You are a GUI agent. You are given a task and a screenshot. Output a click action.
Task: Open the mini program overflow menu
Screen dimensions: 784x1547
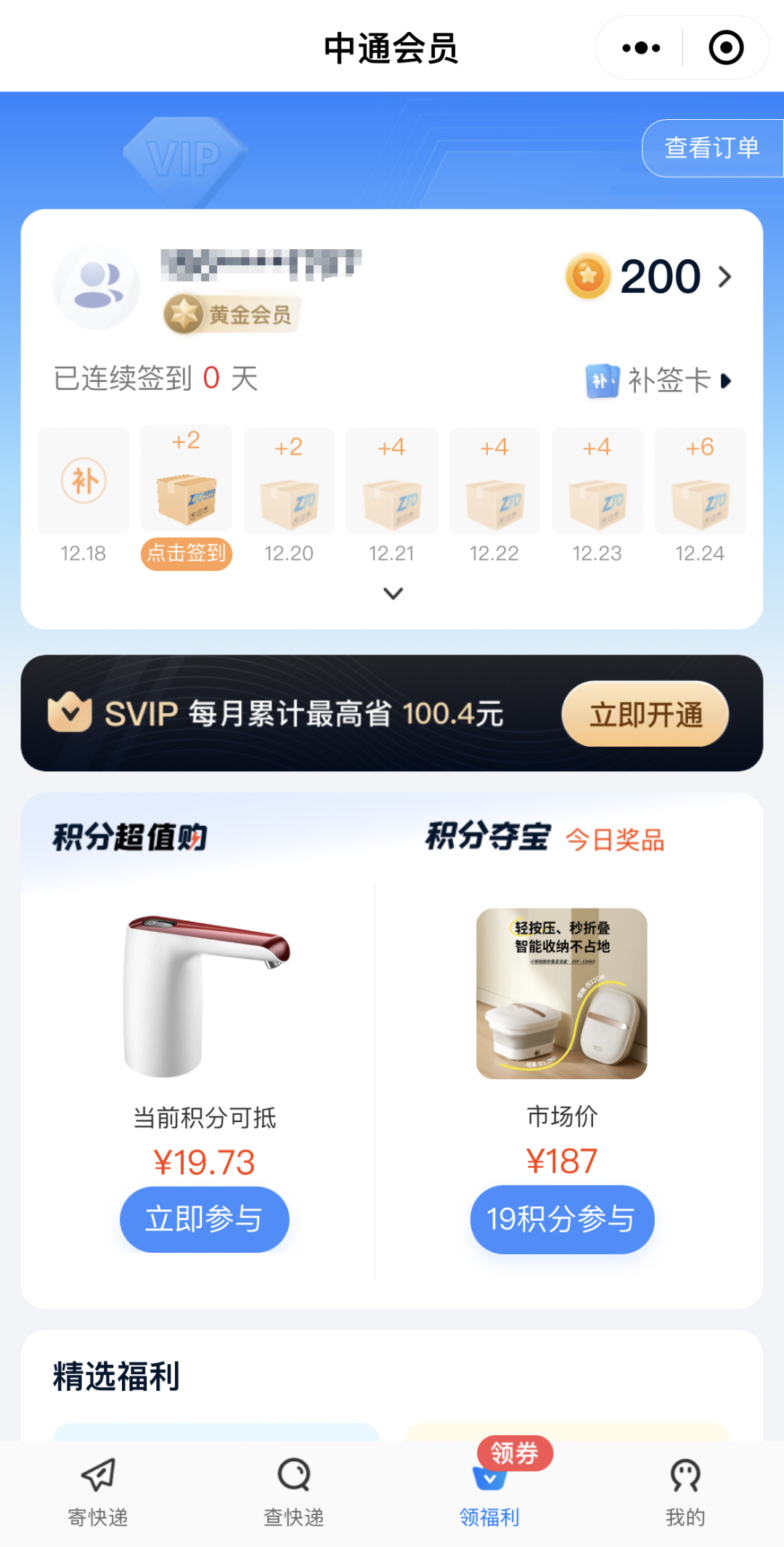641,49
